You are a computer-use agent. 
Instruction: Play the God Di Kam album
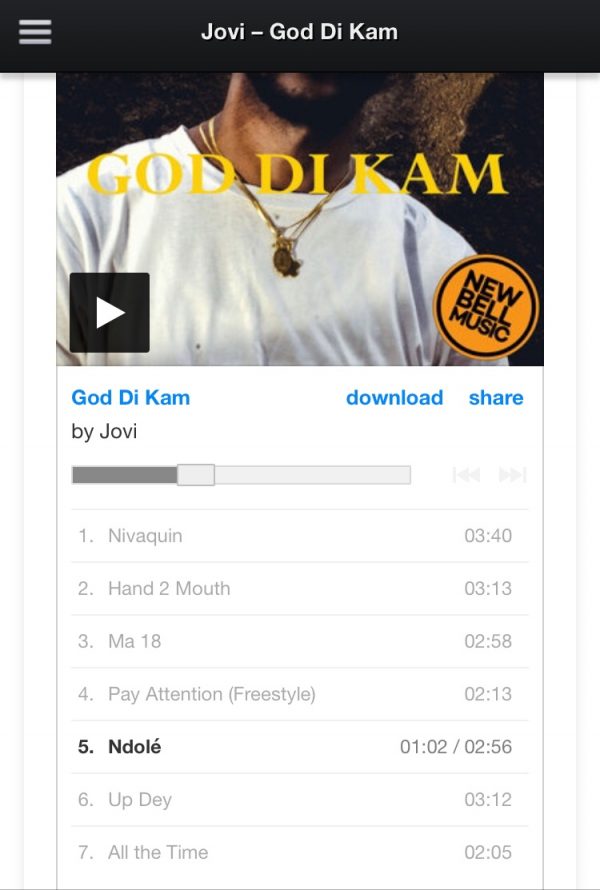tap(109, 313)
